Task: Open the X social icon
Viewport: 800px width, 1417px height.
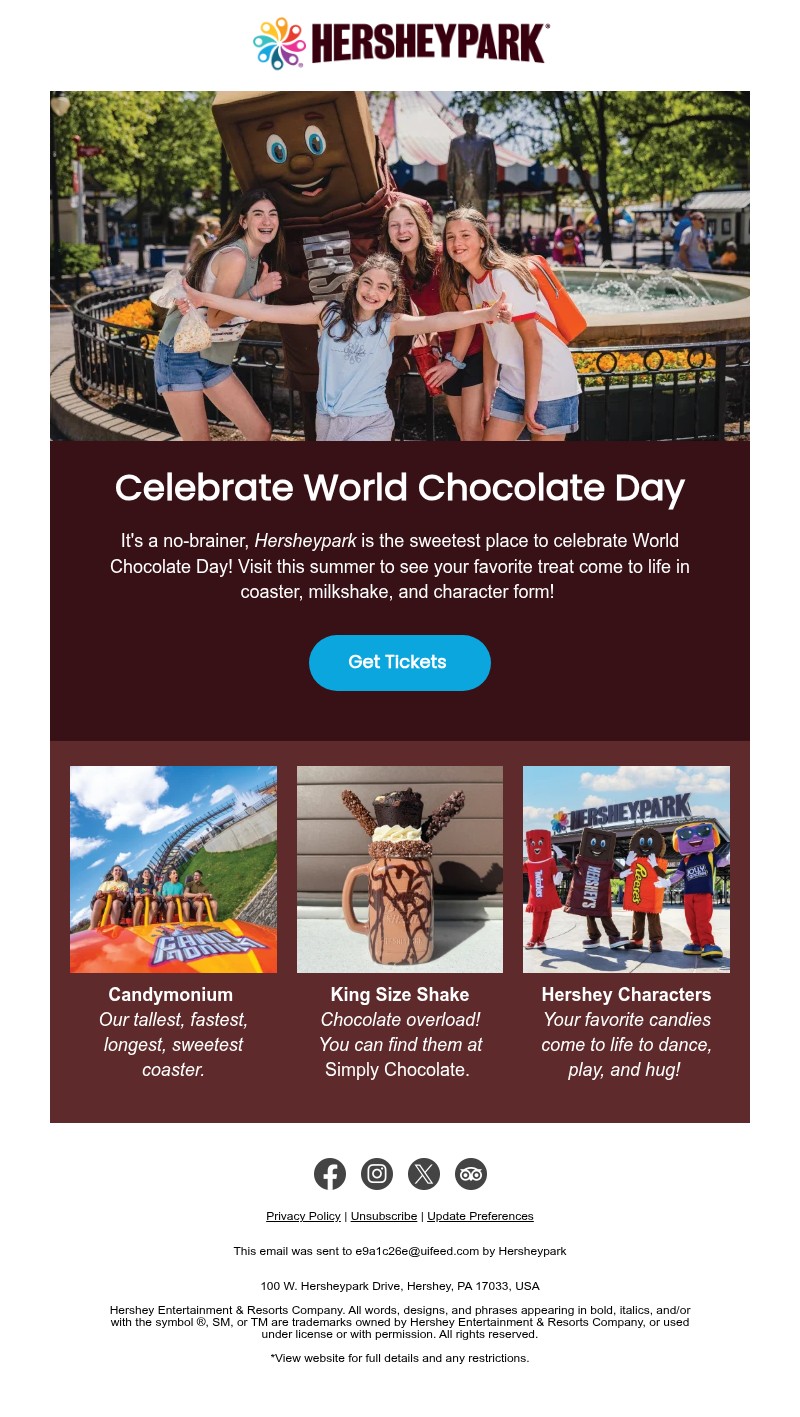Action: 424,1174
